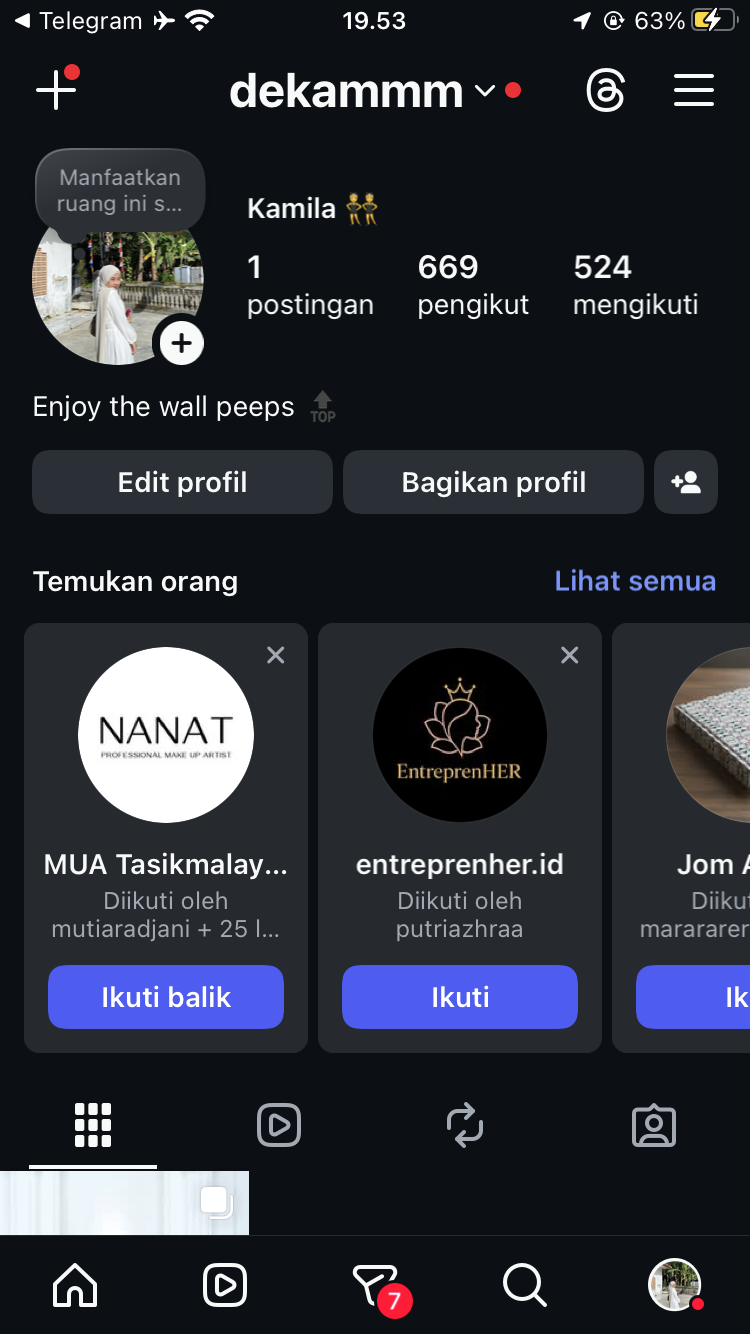This screenshot has width=750, height=1334.
Task: Follow entreprenher.id
Action: [460, 997]
